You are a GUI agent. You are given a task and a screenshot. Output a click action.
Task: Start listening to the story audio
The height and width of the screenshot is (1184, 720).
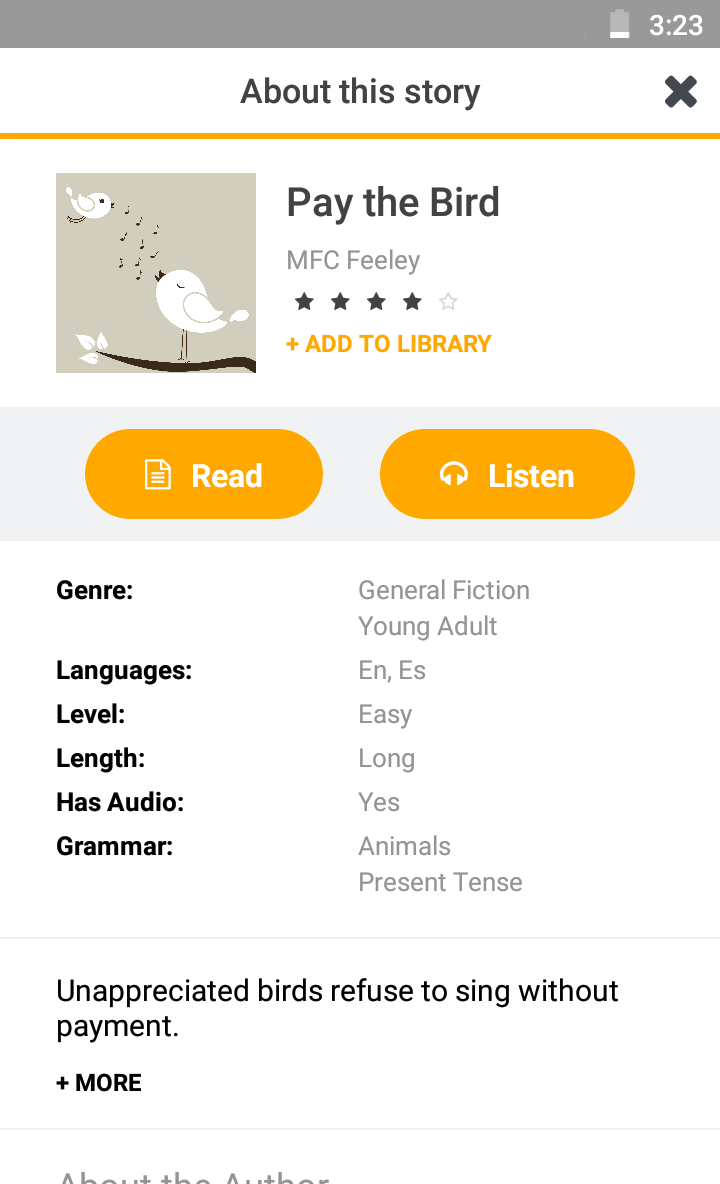[507, 475]
